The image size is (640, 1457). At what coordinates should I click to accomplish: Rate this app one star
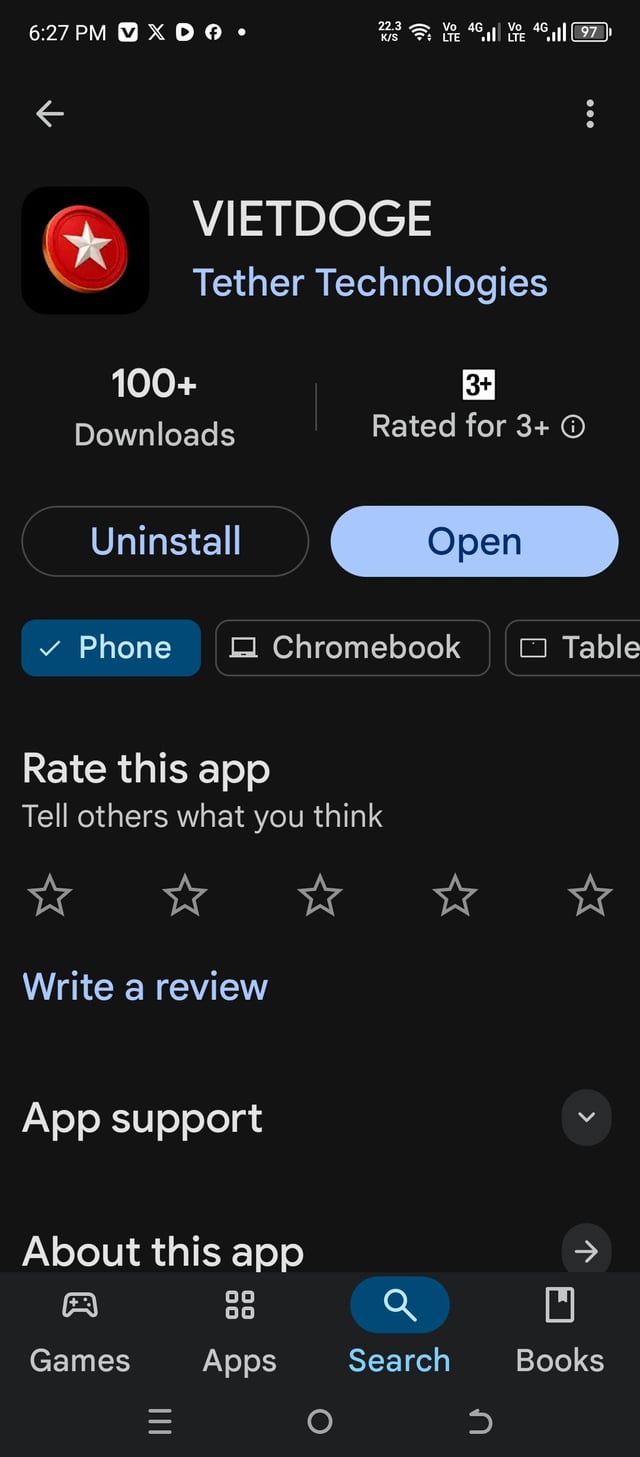coord(49,895)
